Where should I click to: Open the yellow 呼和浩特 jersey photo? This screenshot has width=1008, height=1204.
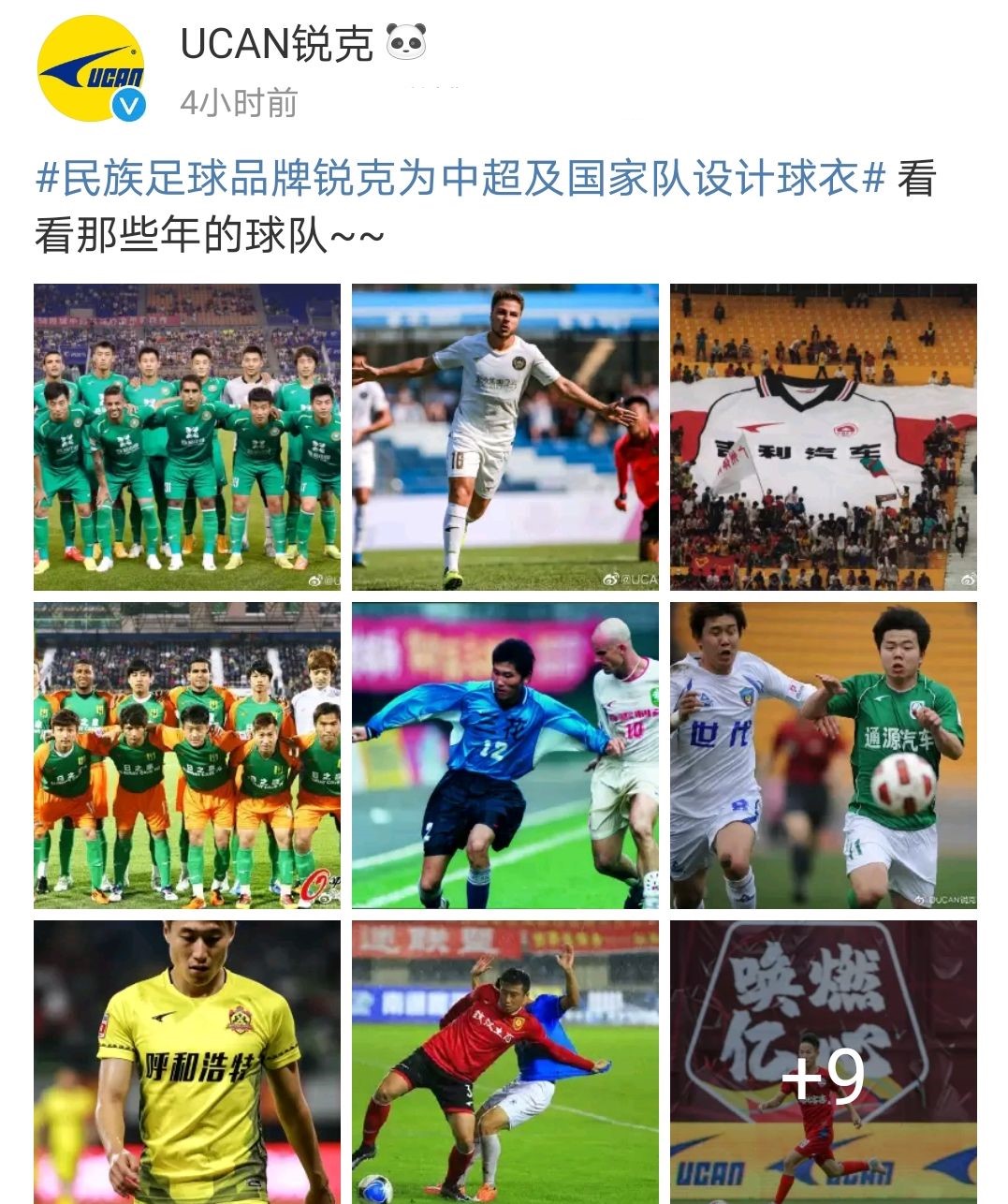point(187,1063)
